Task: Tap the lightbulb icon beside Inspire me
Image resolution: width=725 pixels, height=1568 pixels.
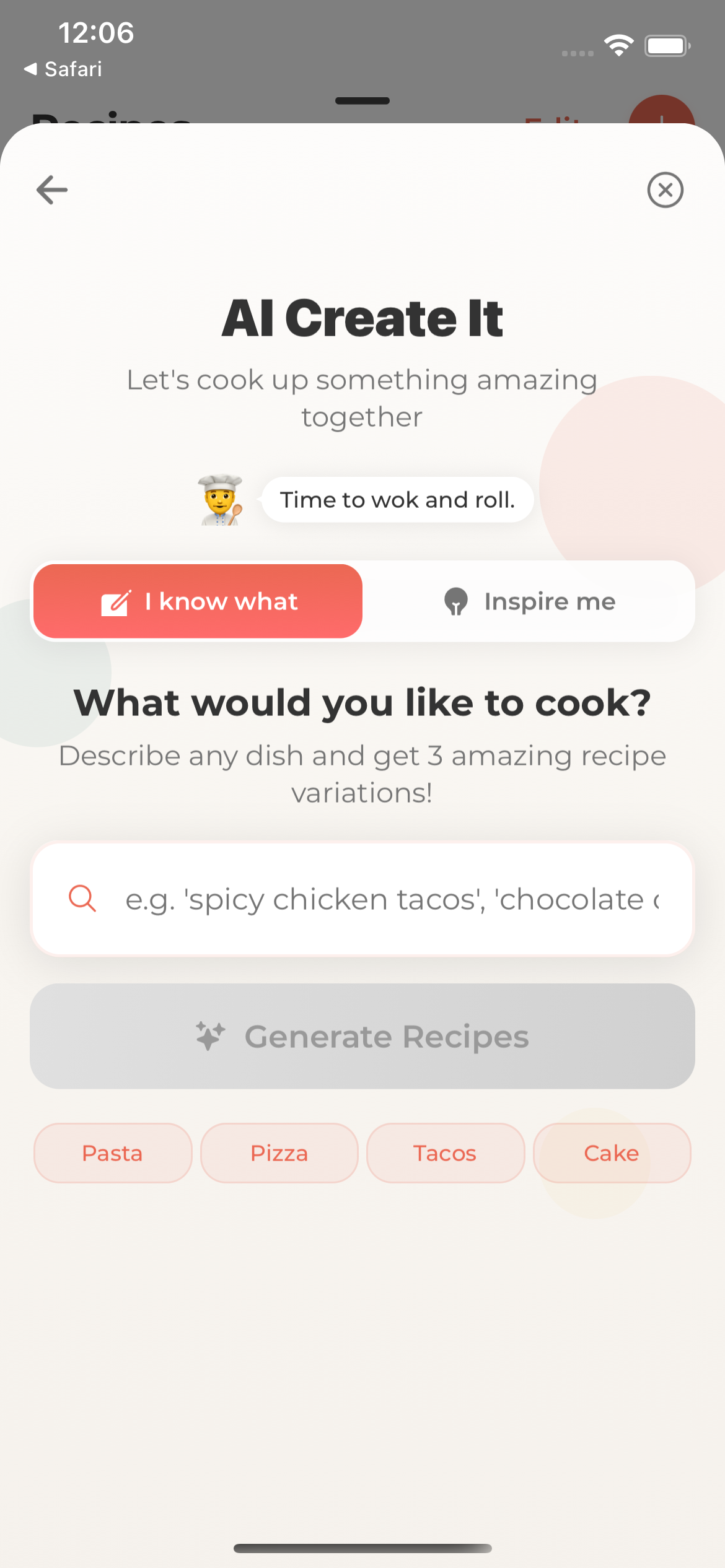Action: [457, 600]
